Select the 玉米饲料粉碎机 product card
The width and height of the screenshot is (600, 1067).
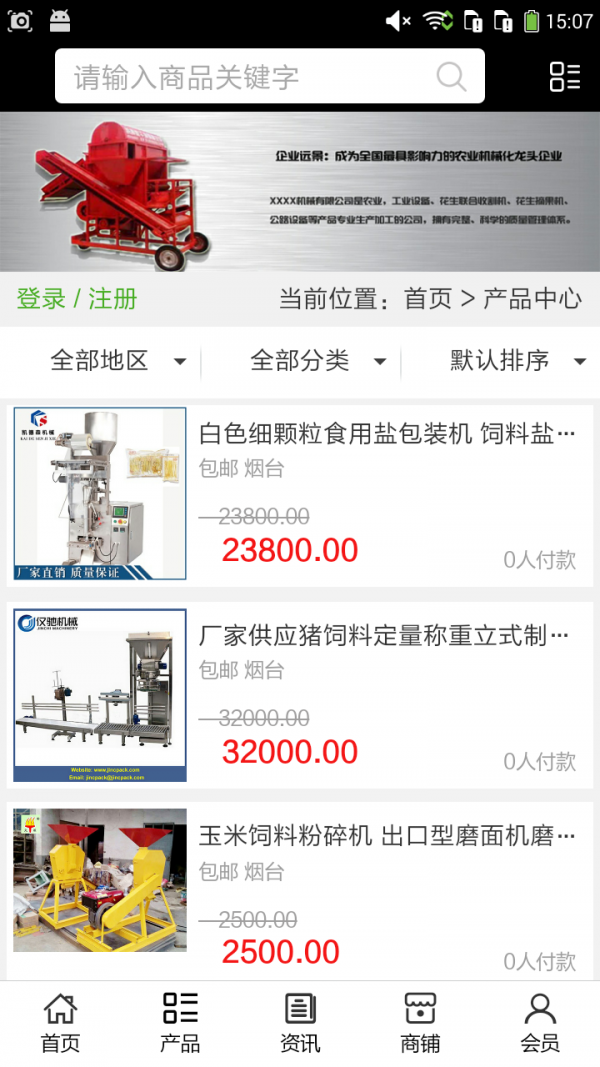(386, 836)
